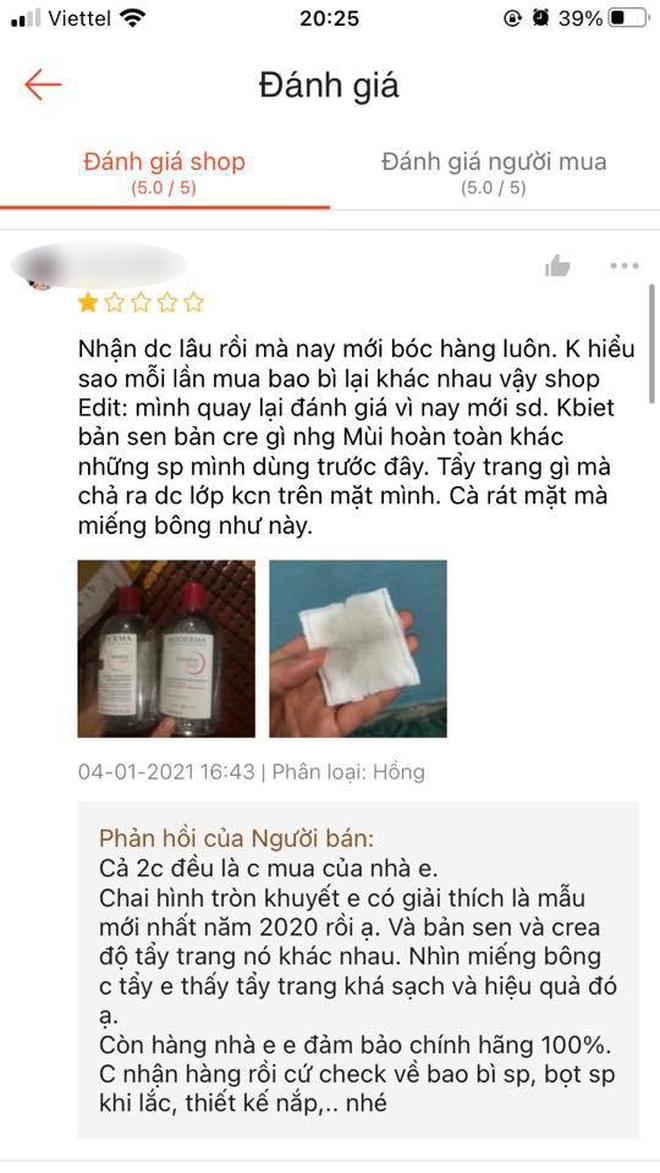Go back using the orange arrow
Image resolution: width=660 pixels, height=1173 pixels.
point(42,85)
